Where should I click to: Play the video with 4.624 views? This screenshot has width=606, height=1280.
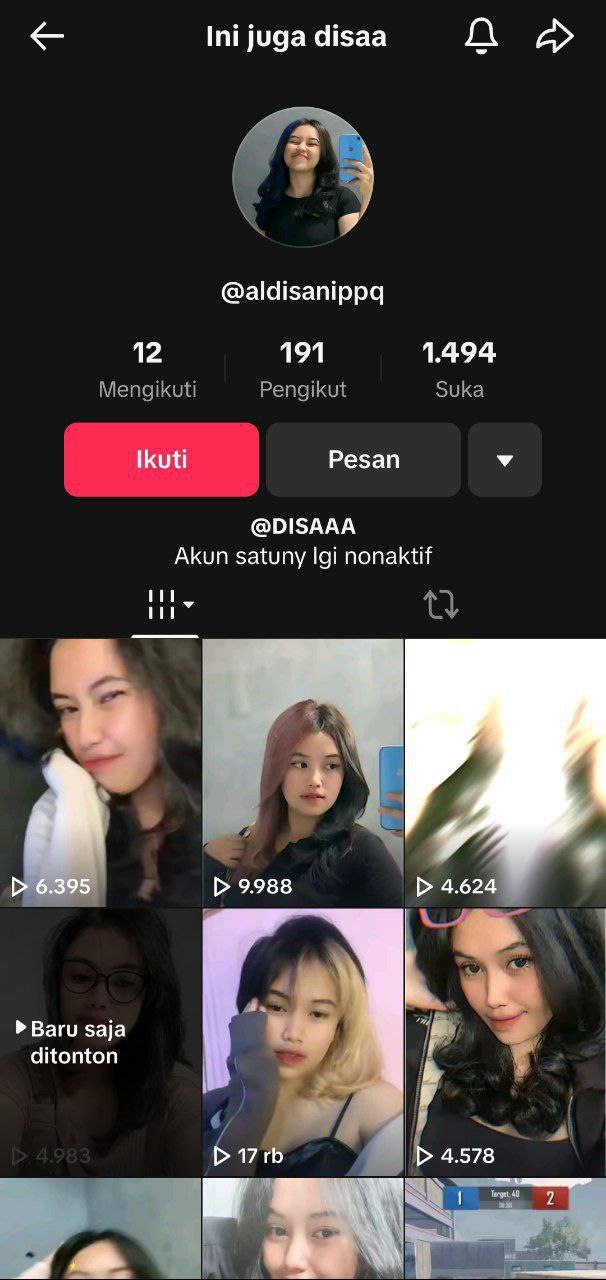(x=505, y=772)
